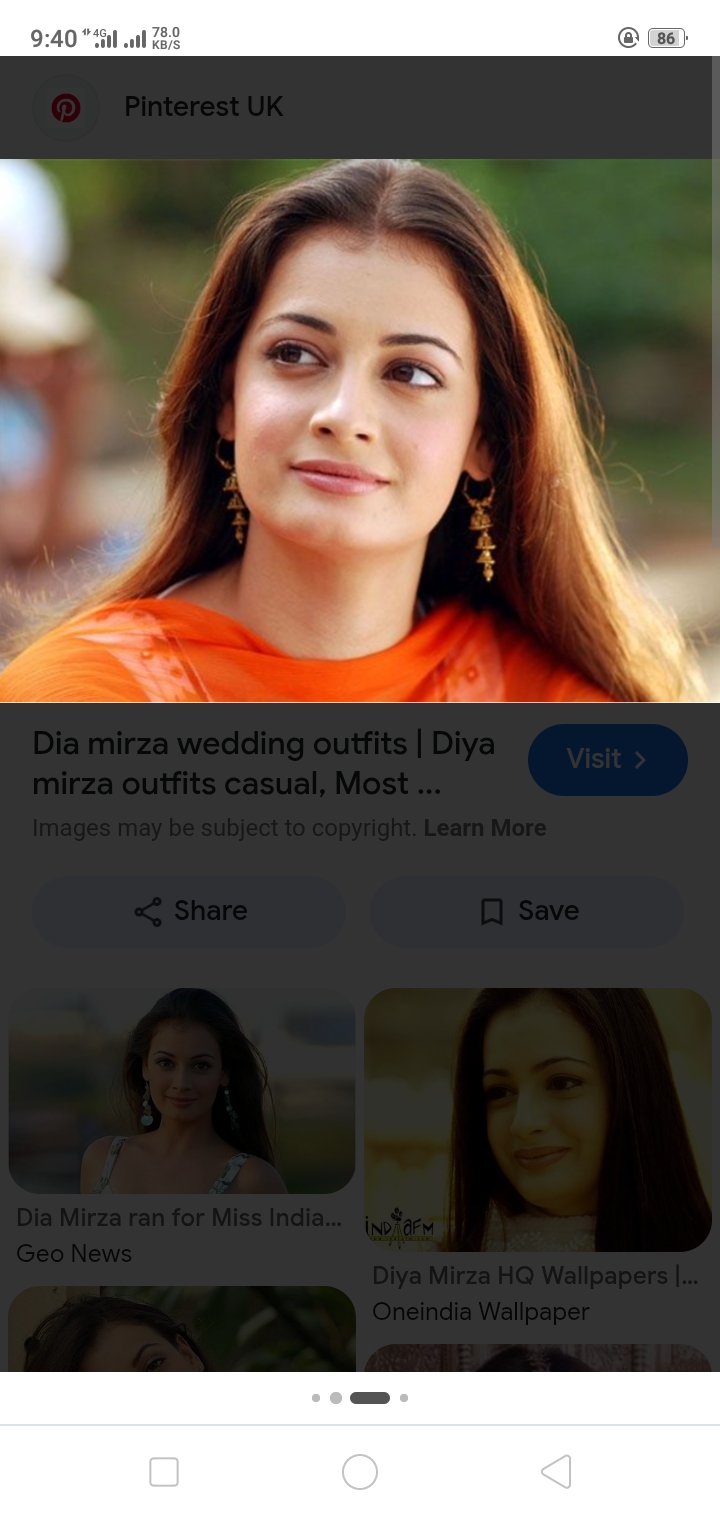
Task: Open the Oneindia Wallpaper related image
Action: (x=538, y=1120)
